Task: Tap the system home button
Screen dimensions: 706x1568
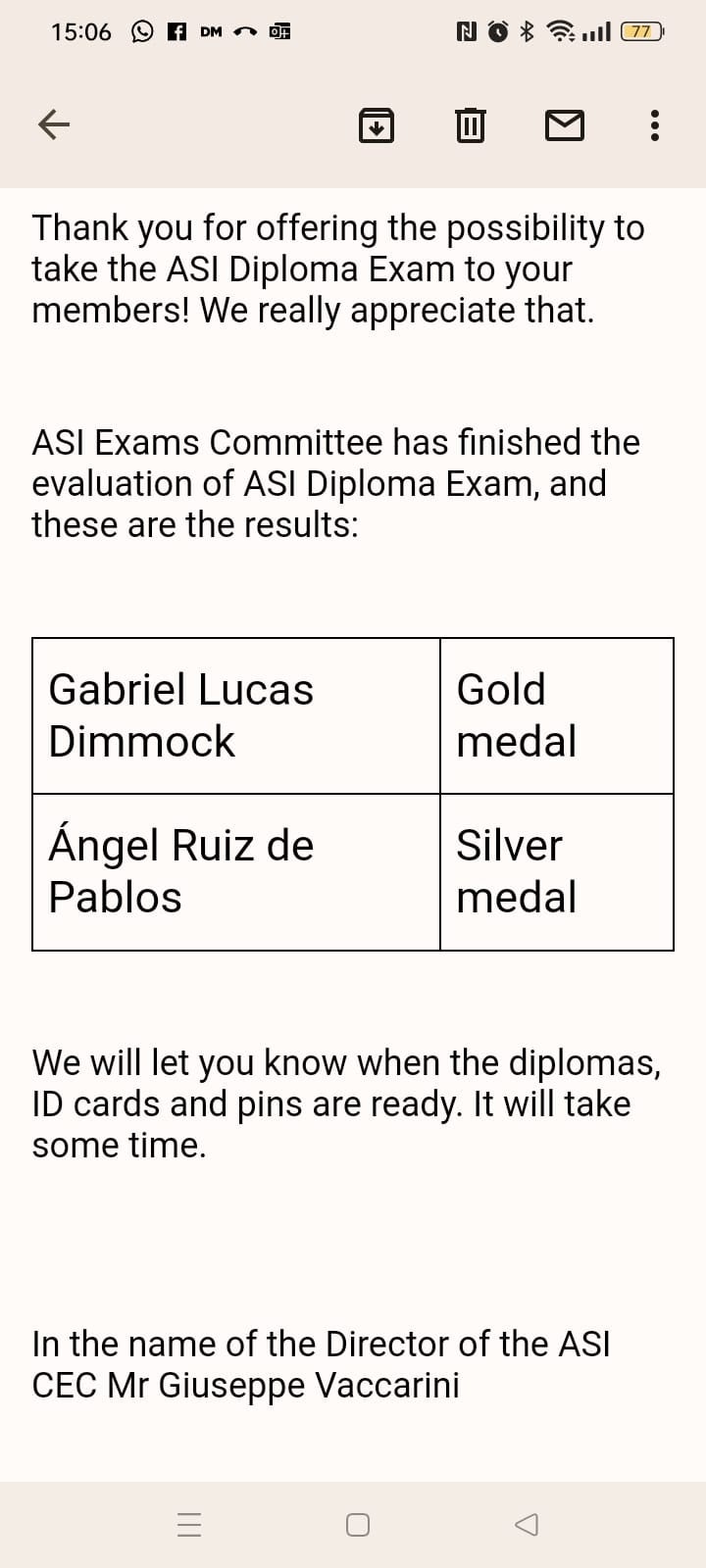Action: 358,1525
